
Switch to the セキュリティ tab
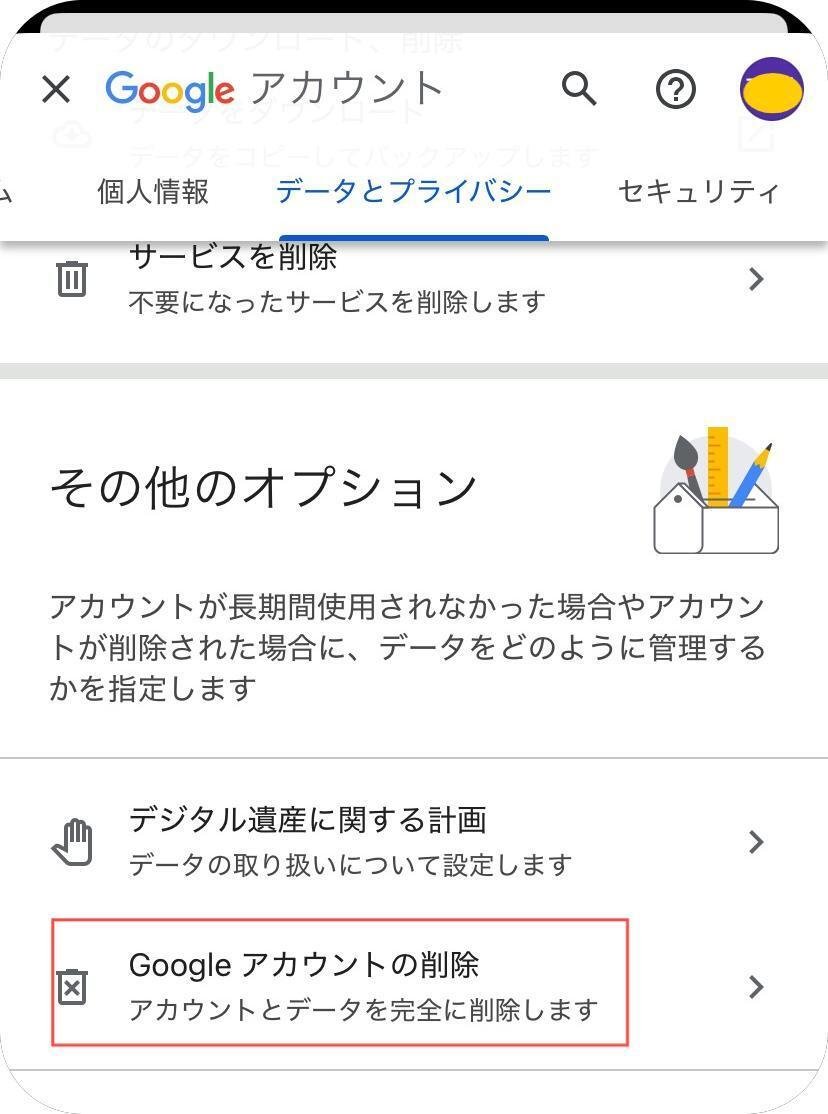698,191
